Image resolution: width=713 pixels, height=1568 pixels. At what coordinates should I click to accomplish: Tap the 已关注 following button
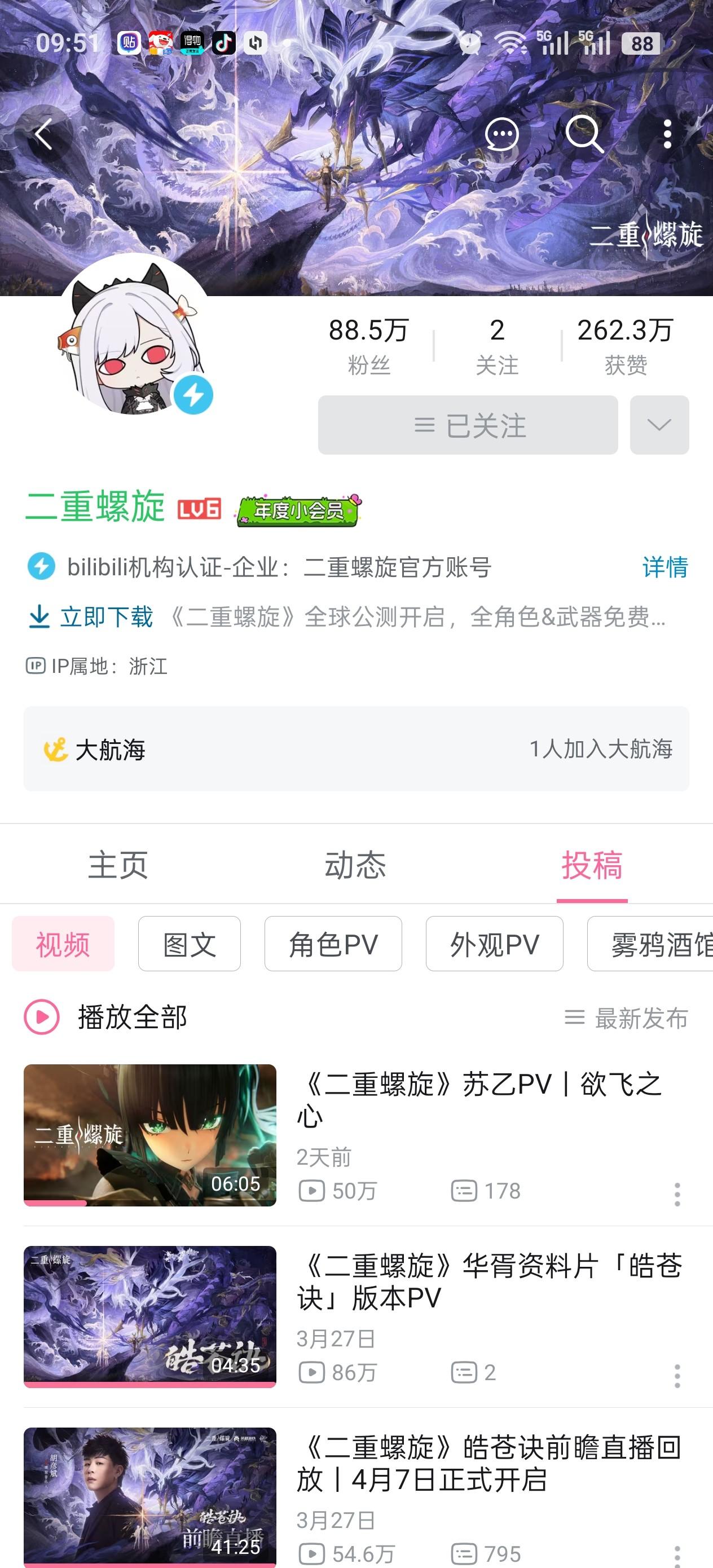point(468,425)
